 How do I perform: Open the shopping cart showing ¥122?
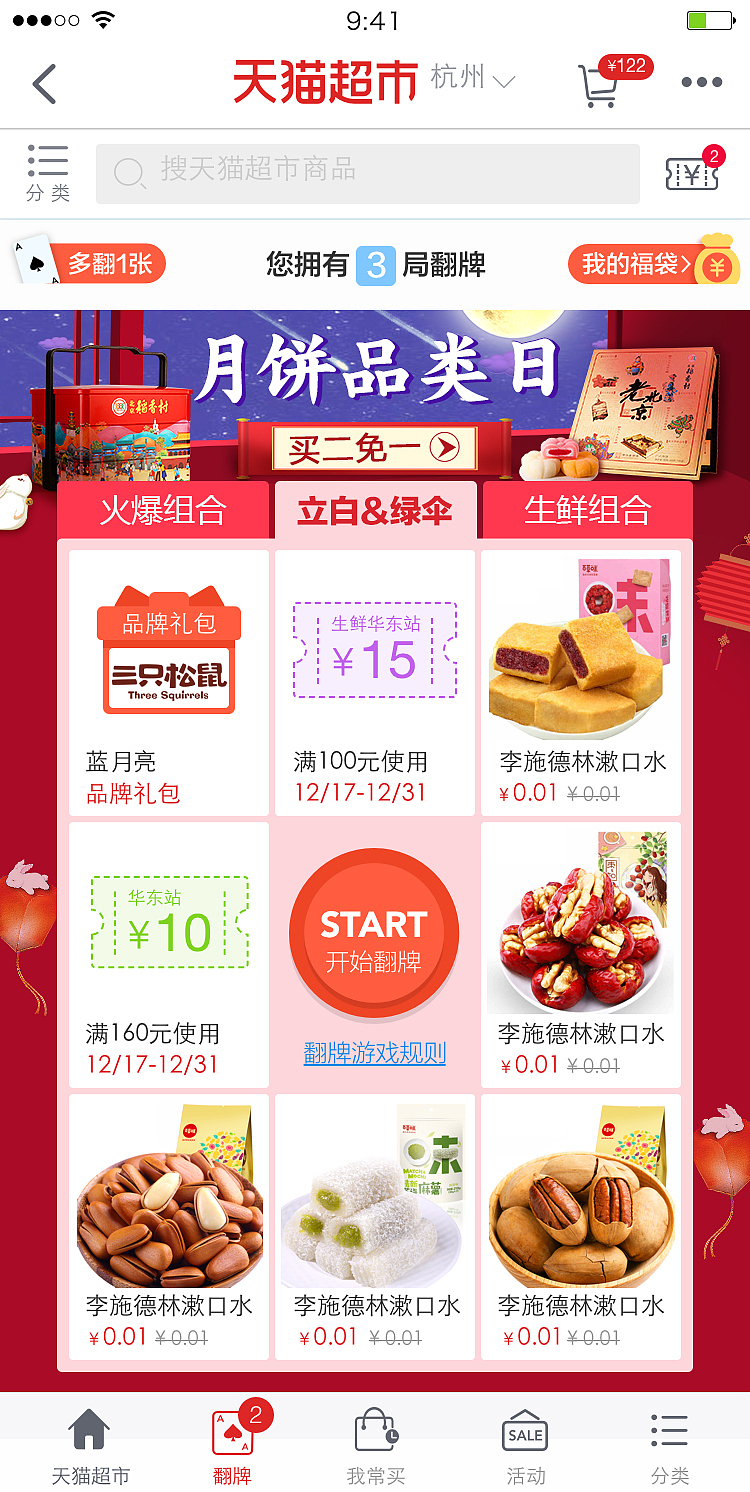(x=600, y=86)
